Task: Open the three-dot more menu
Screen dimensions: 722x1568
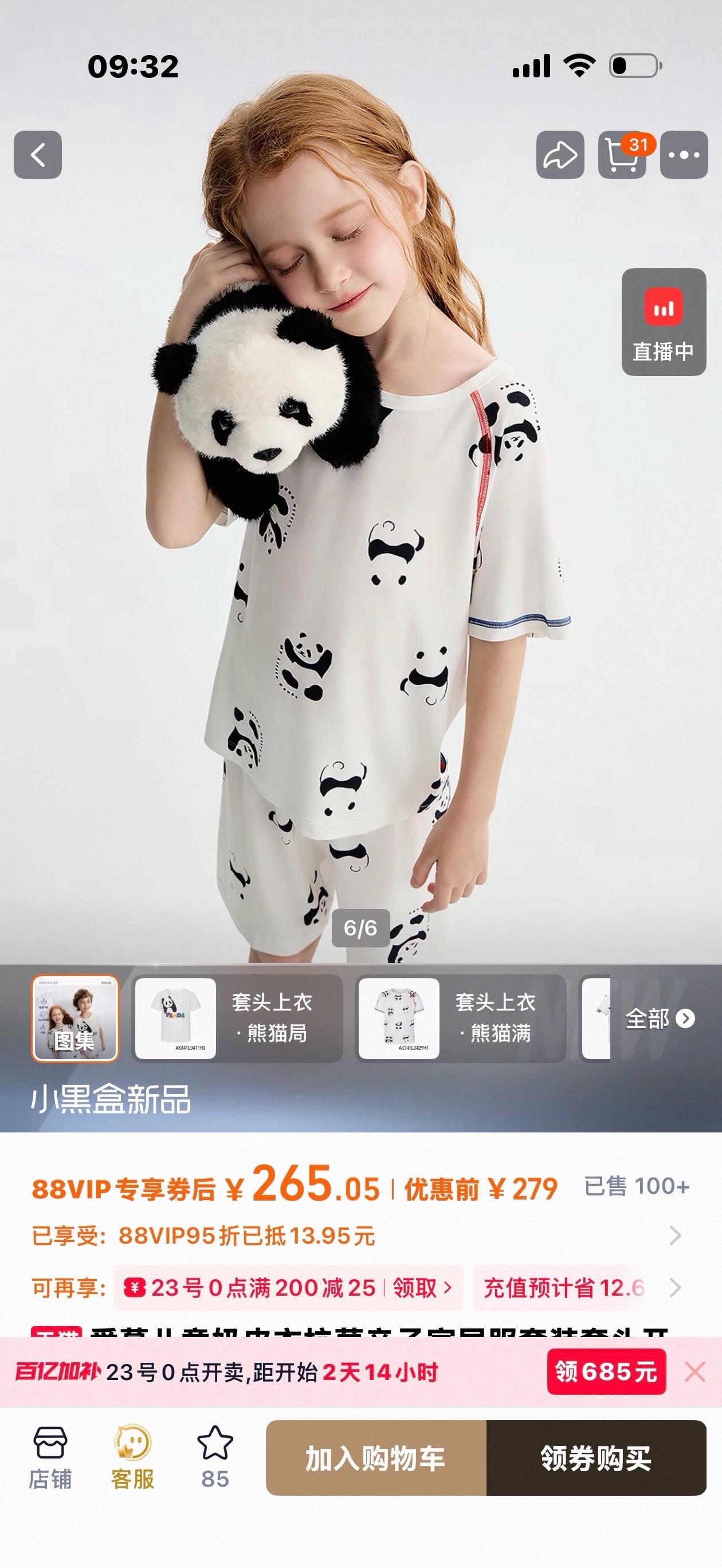Action: 684,155
